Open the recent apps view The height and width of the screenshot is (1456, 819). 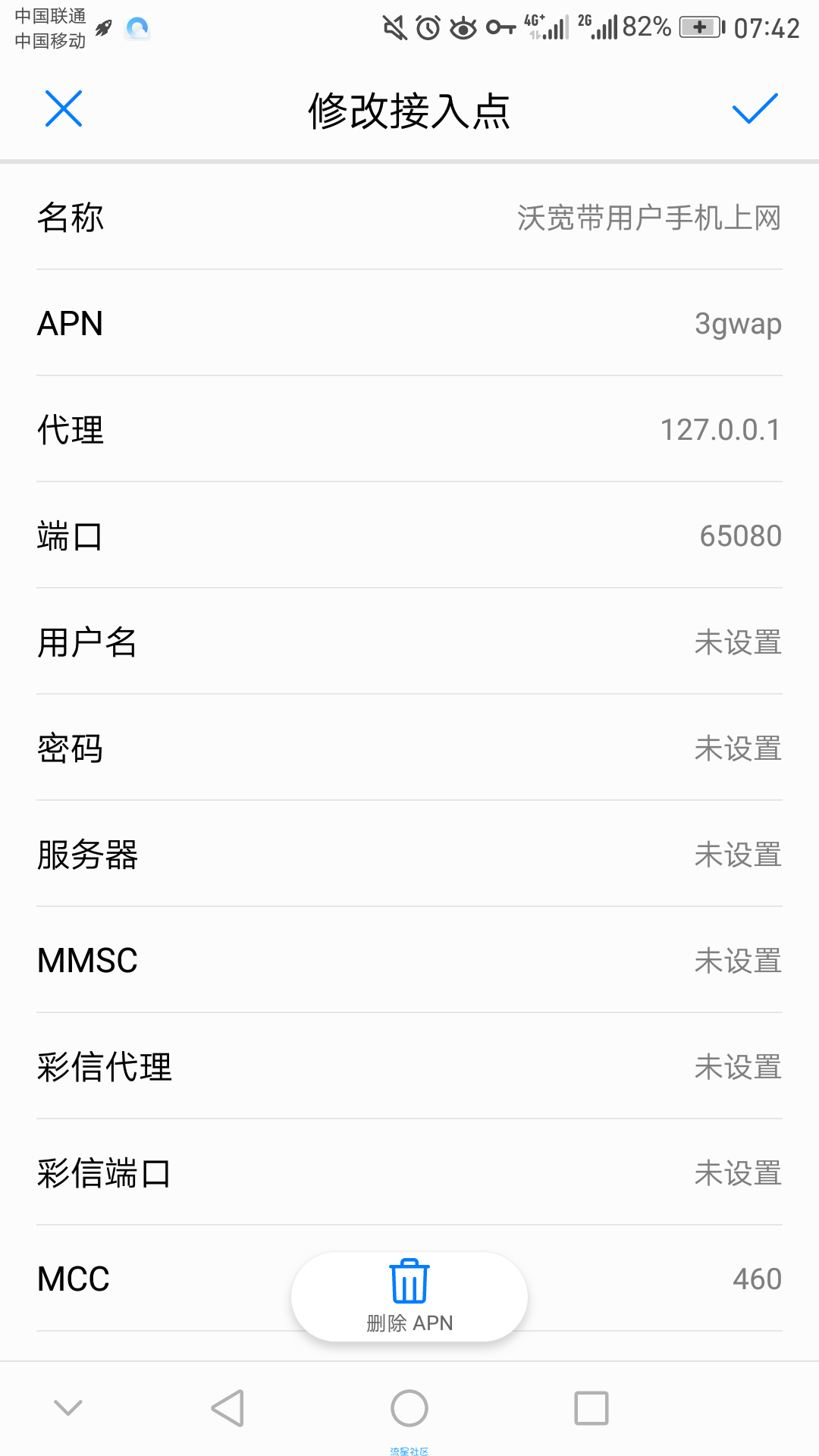(x=591, y=1408)
